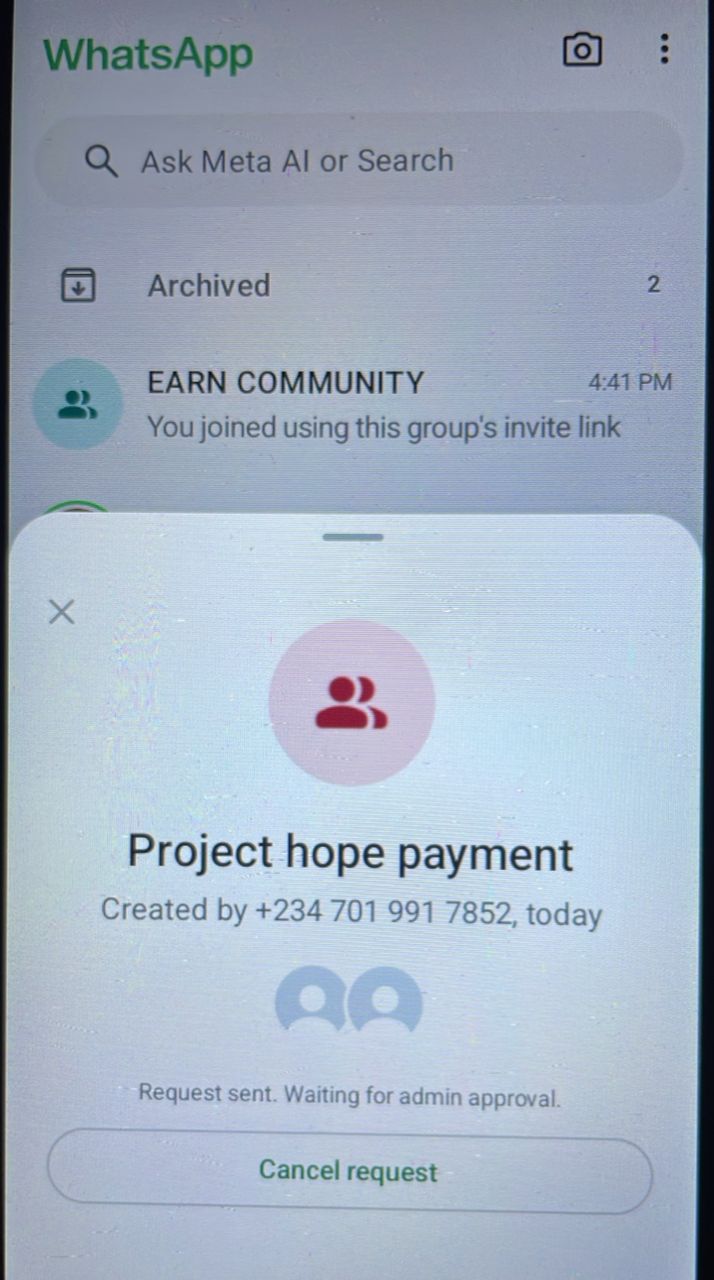
Task: Open the overflow menu
Action: pyautogui.click(x=664, y=49)
